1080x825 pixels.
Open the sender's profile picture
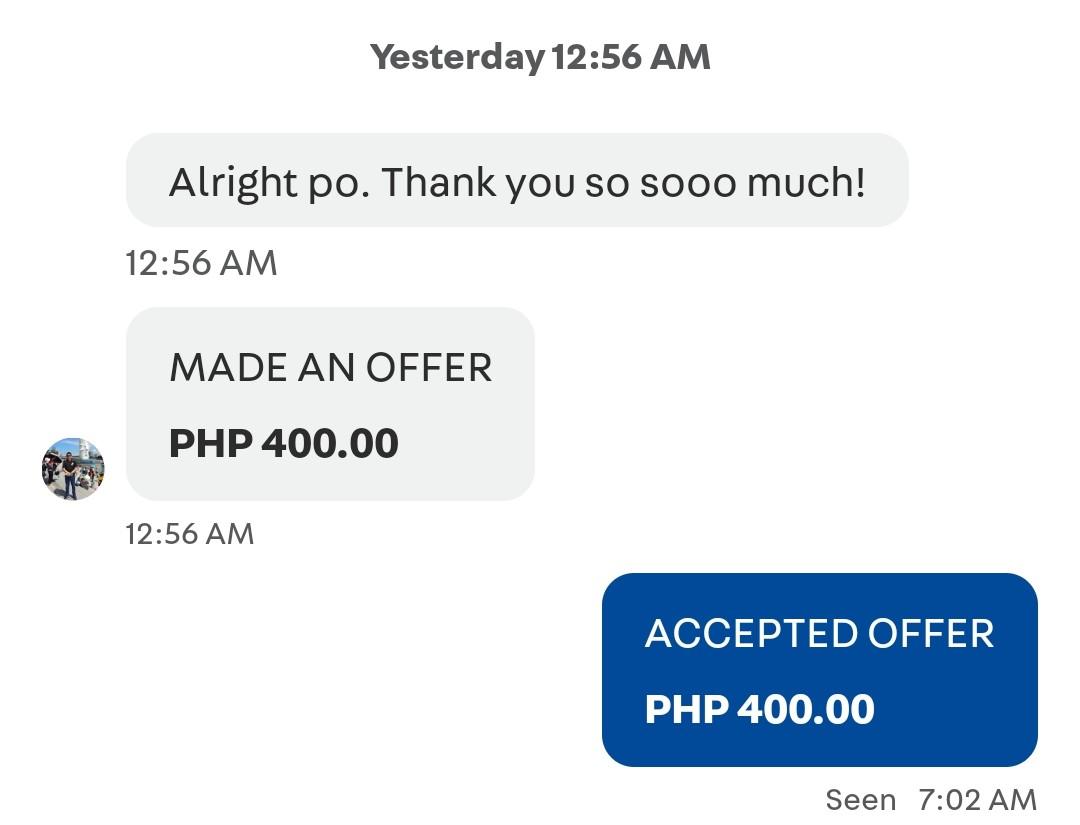click(x=73, y=468)
